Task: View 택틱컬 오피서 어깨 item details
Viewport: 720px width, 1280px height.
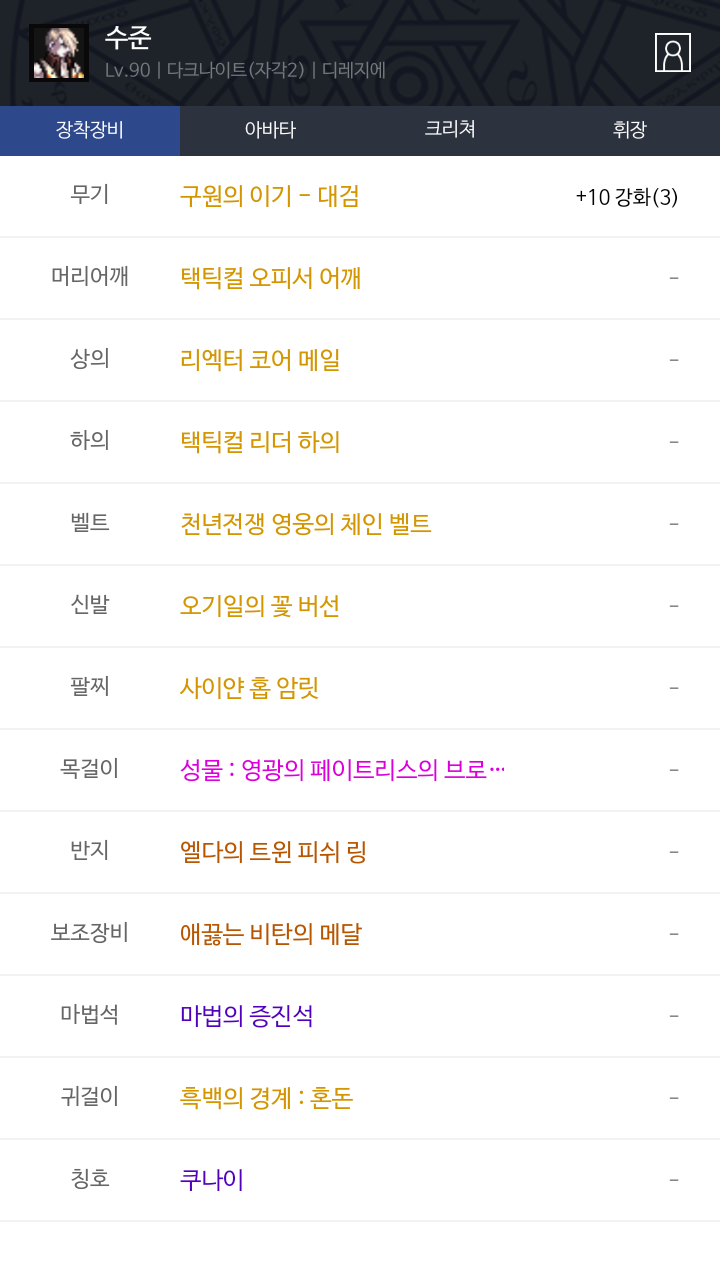Action: 270,278
